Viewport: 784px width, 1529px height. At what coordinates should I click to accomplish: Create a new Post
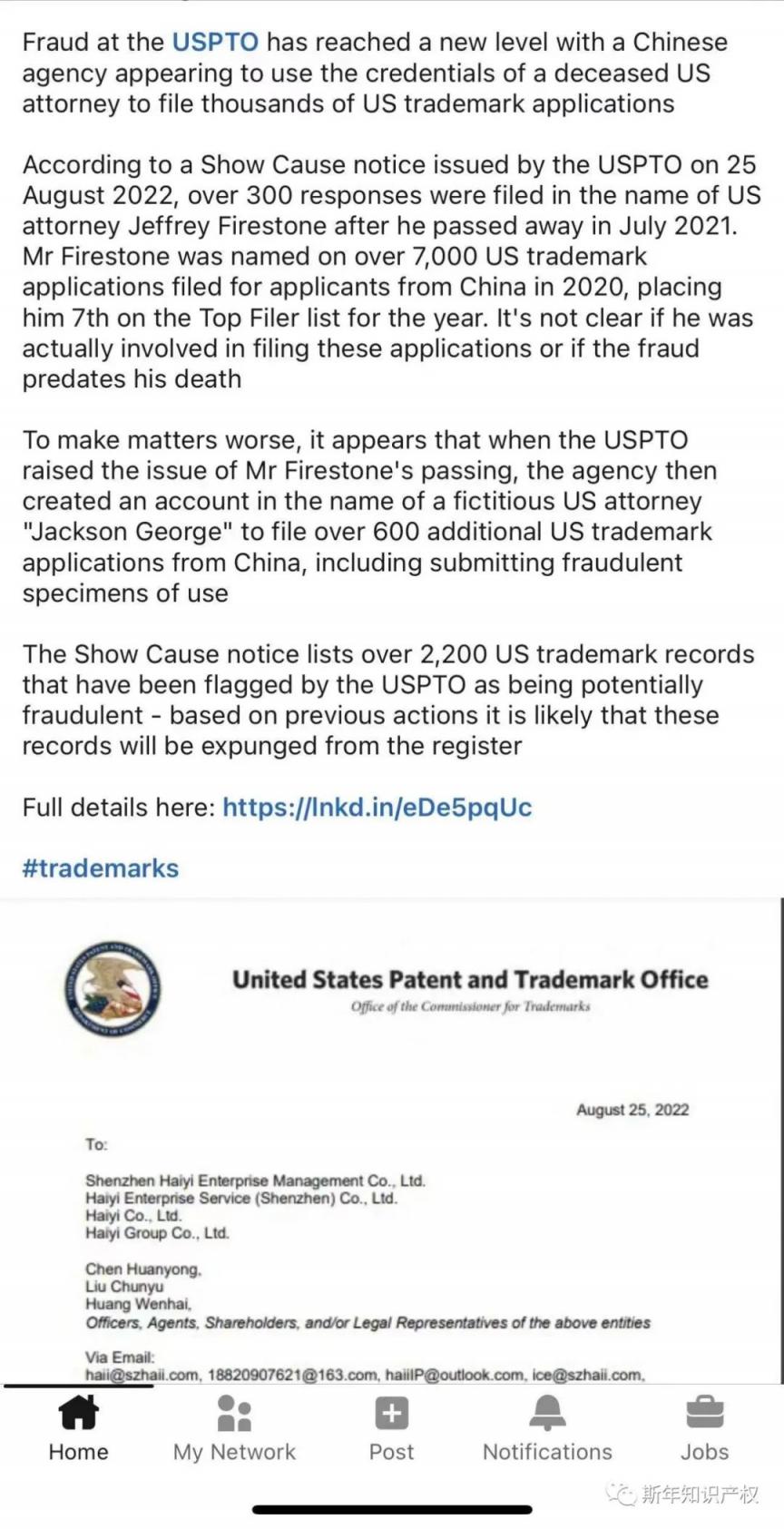coord(392,1429)
